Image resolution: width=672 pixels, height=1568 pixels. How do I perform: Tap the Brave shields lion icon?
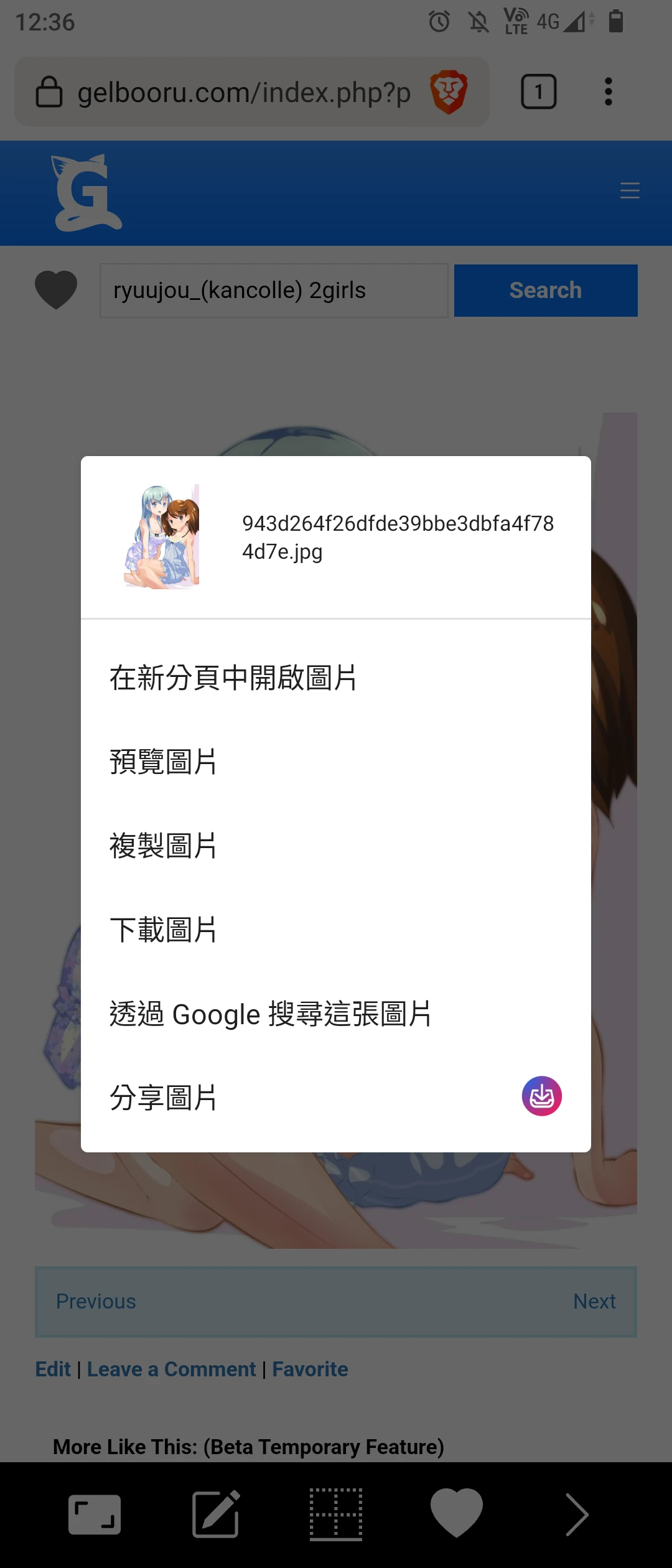pyautogui.click(x=449, y=92)
